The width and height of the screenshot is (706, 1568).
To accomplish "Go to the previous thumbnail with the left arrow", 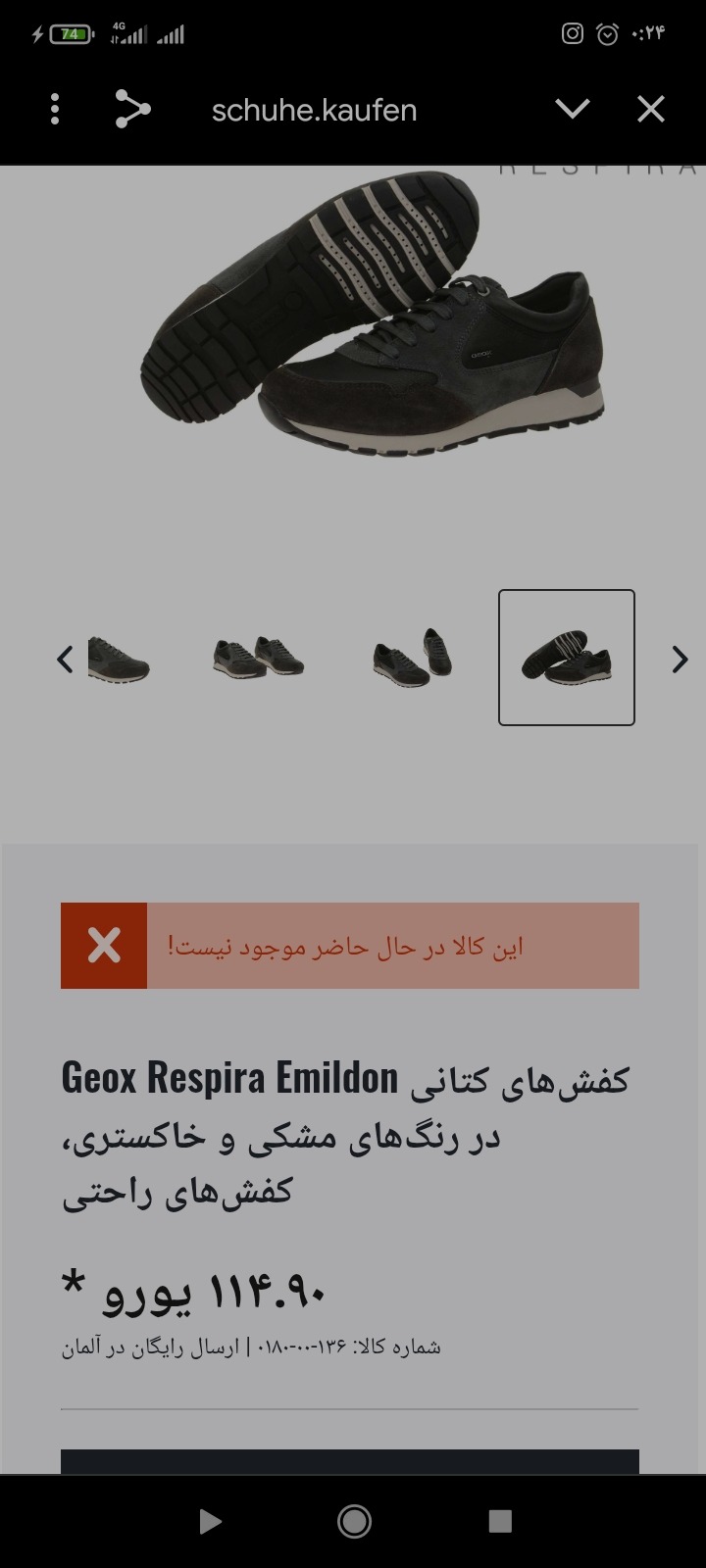I will (65, 660).
